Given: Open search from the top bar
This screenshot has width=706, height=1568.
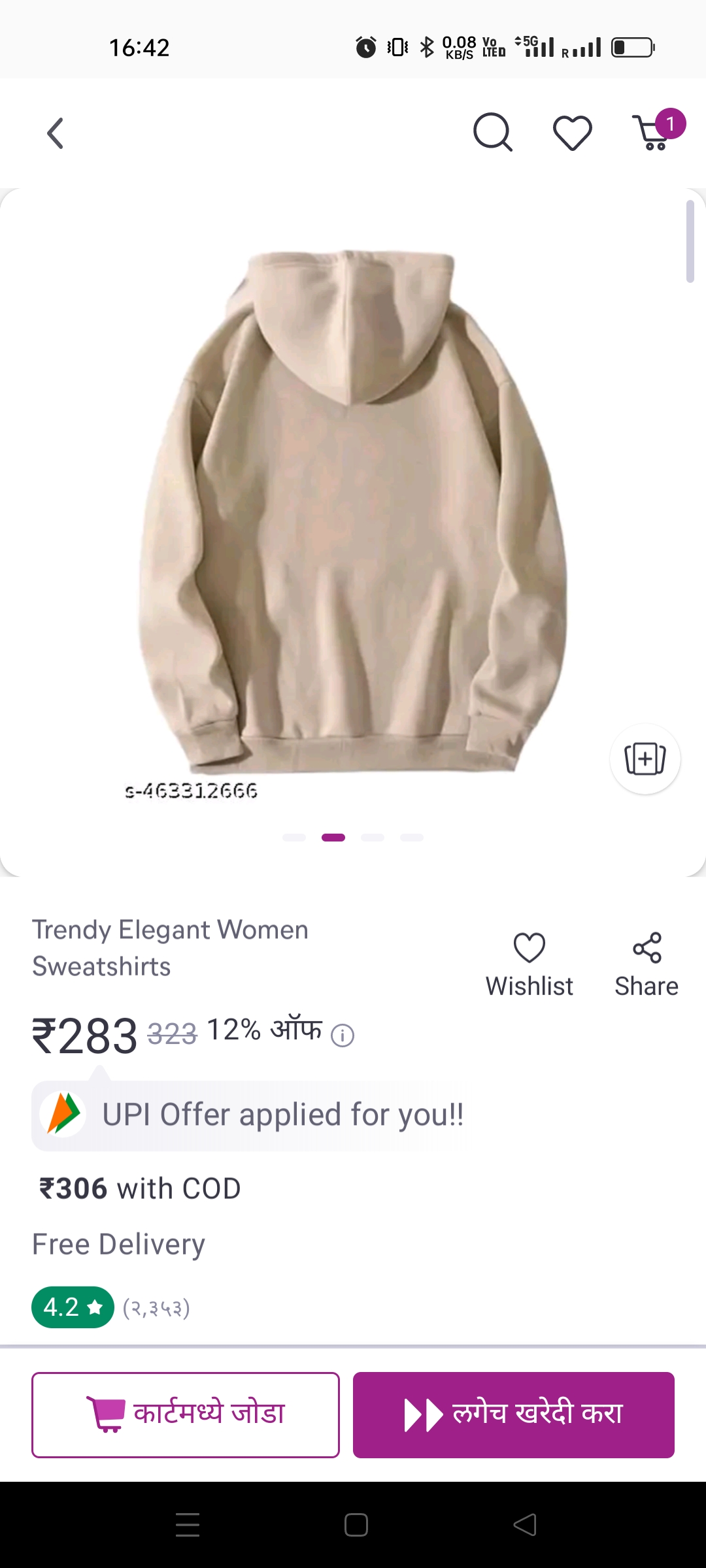Looking at the screenshot, I should (x=492, y=133).
